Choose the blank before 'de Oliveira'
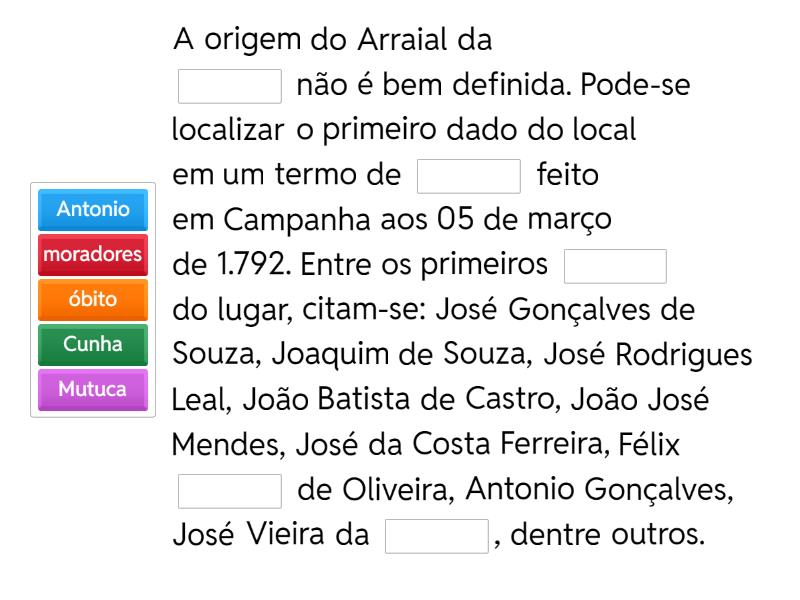The image size is (800, 600). (230, 490)
